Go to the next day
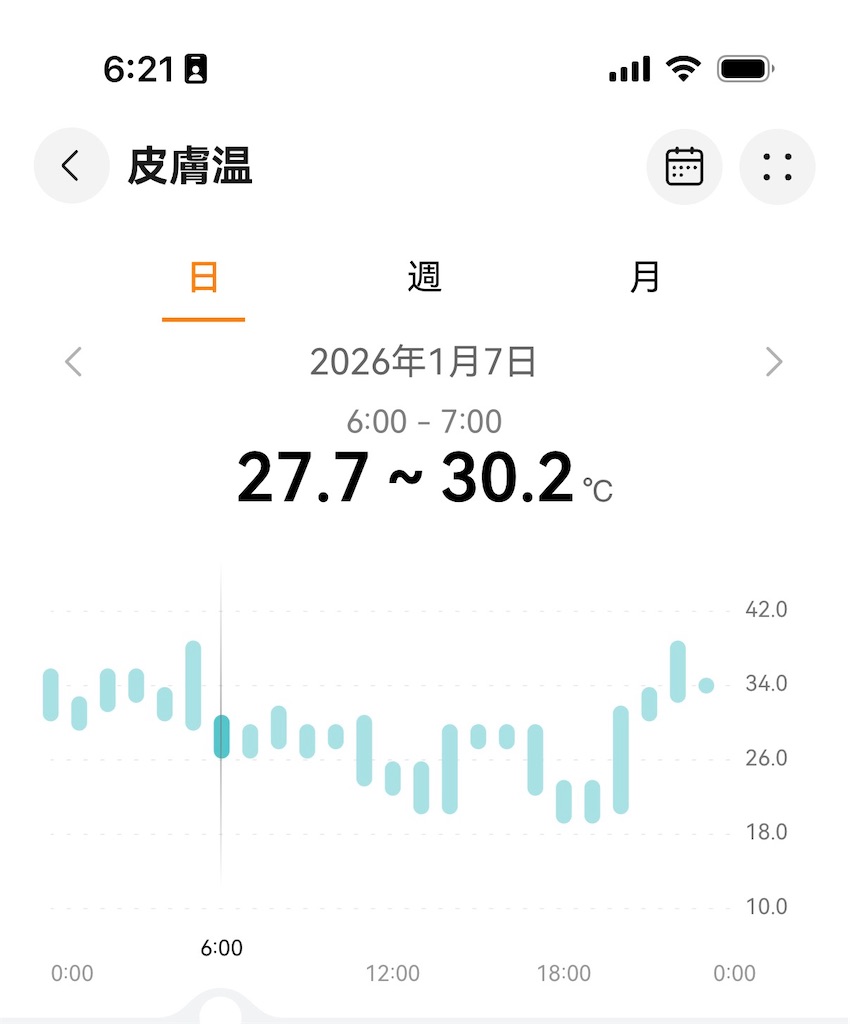 (x=773, y=361)
